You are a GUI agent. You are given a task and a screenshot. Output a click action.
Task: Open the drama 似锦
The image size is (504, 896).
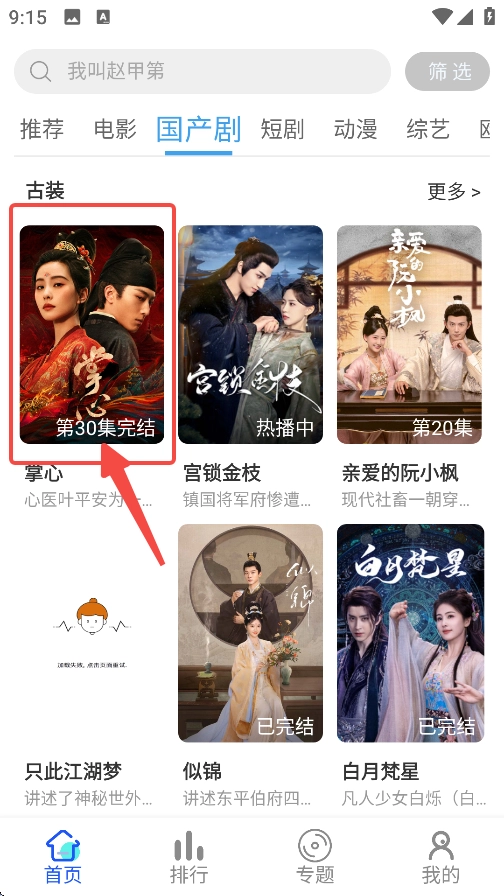point(250,633)
